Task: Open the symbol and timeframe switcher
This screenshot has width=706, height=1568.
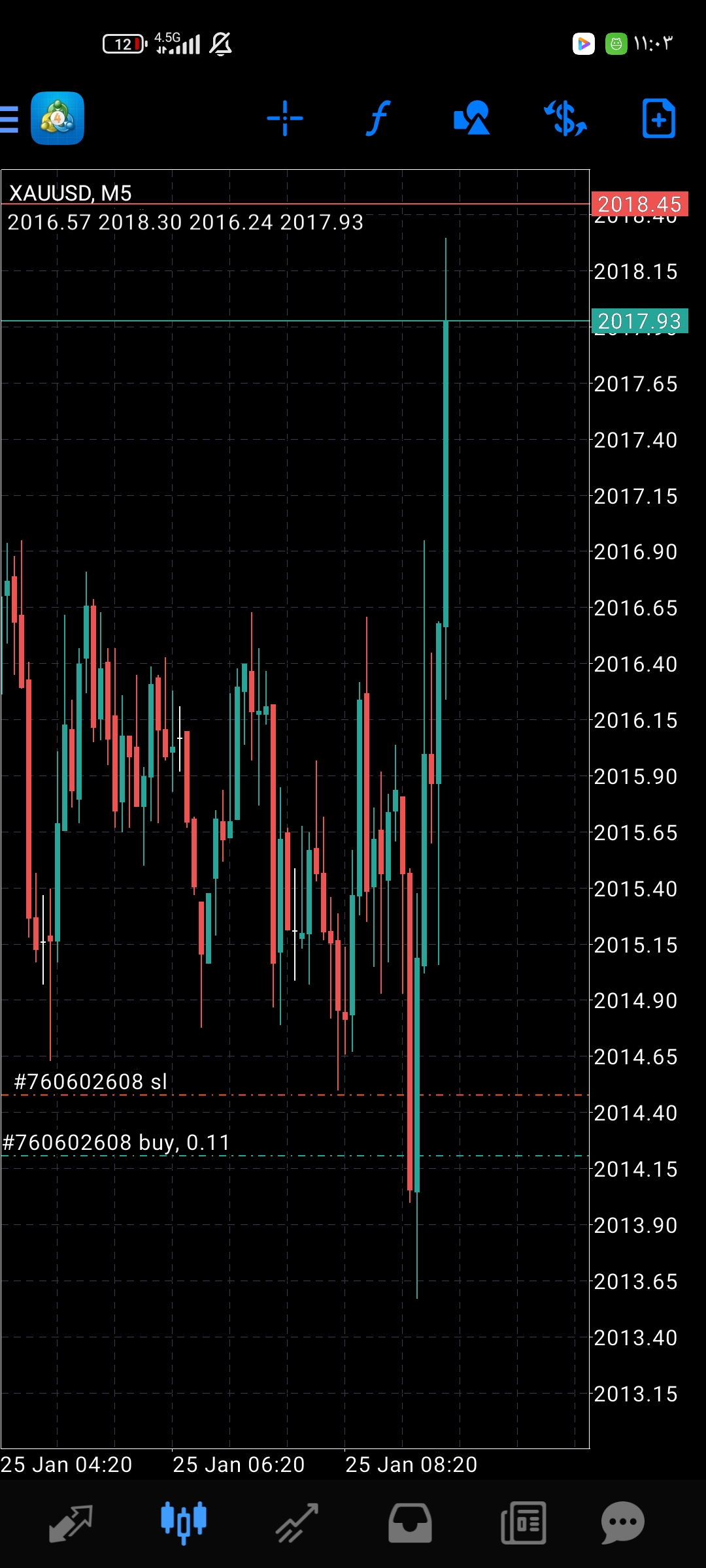Action: (x=565, y=119)
